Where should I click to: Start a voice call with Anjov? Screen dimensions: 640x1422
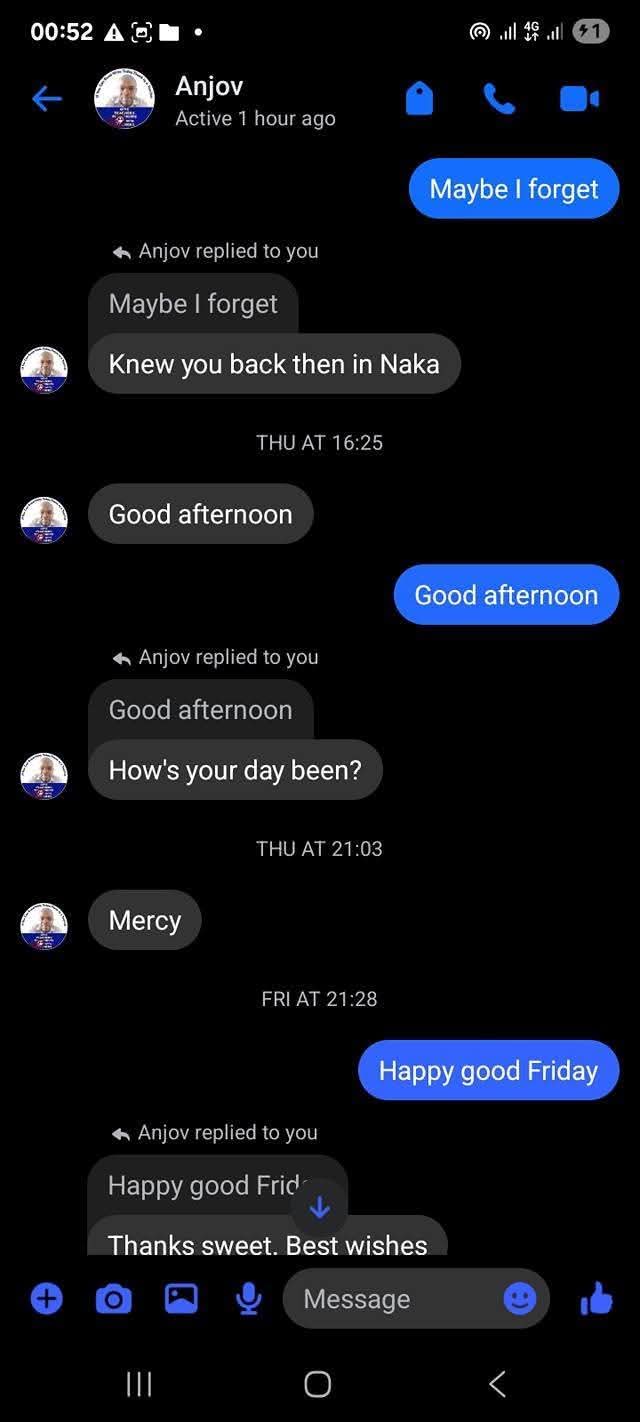point(498,99)
